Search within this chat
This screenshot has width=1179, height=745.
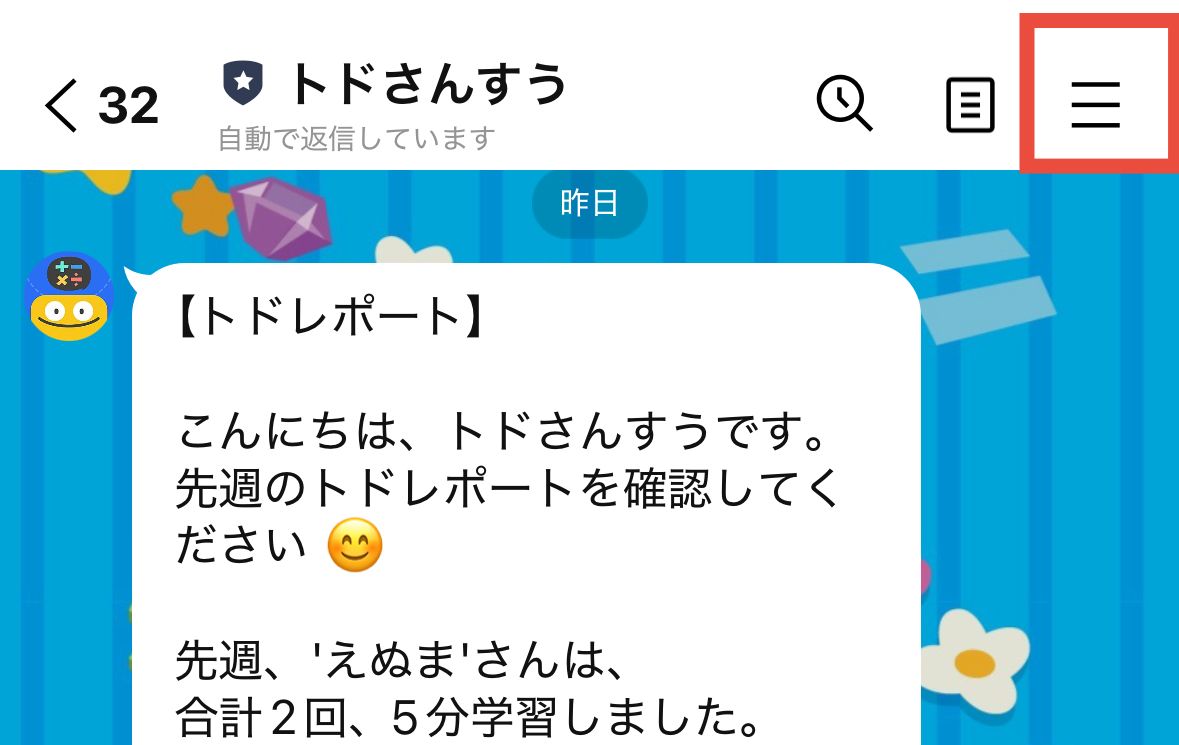pyautogui.click(x=845, y=104)
